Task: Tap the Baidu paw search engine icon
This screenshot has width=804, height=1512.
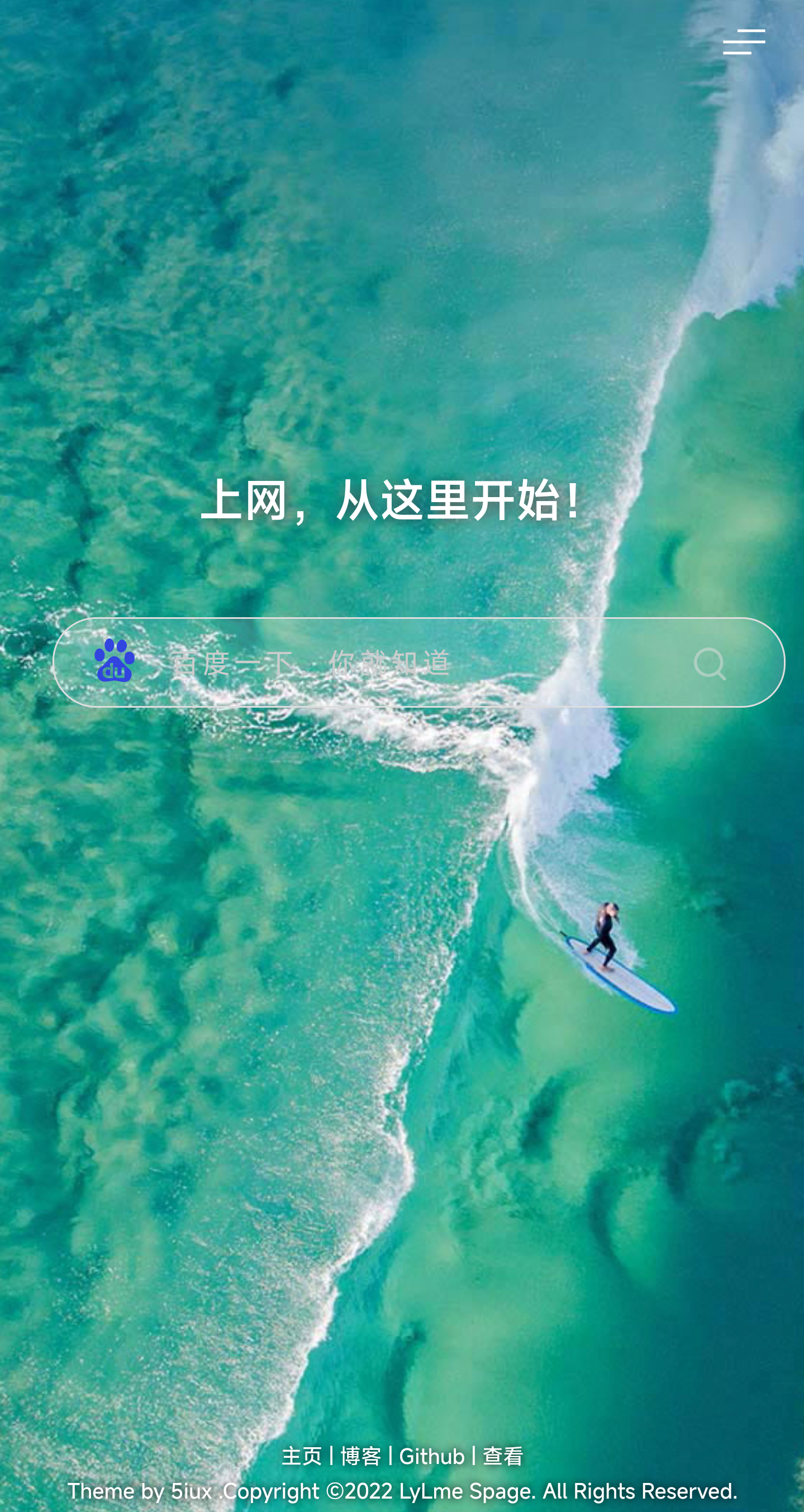Action: coord(115,660)
